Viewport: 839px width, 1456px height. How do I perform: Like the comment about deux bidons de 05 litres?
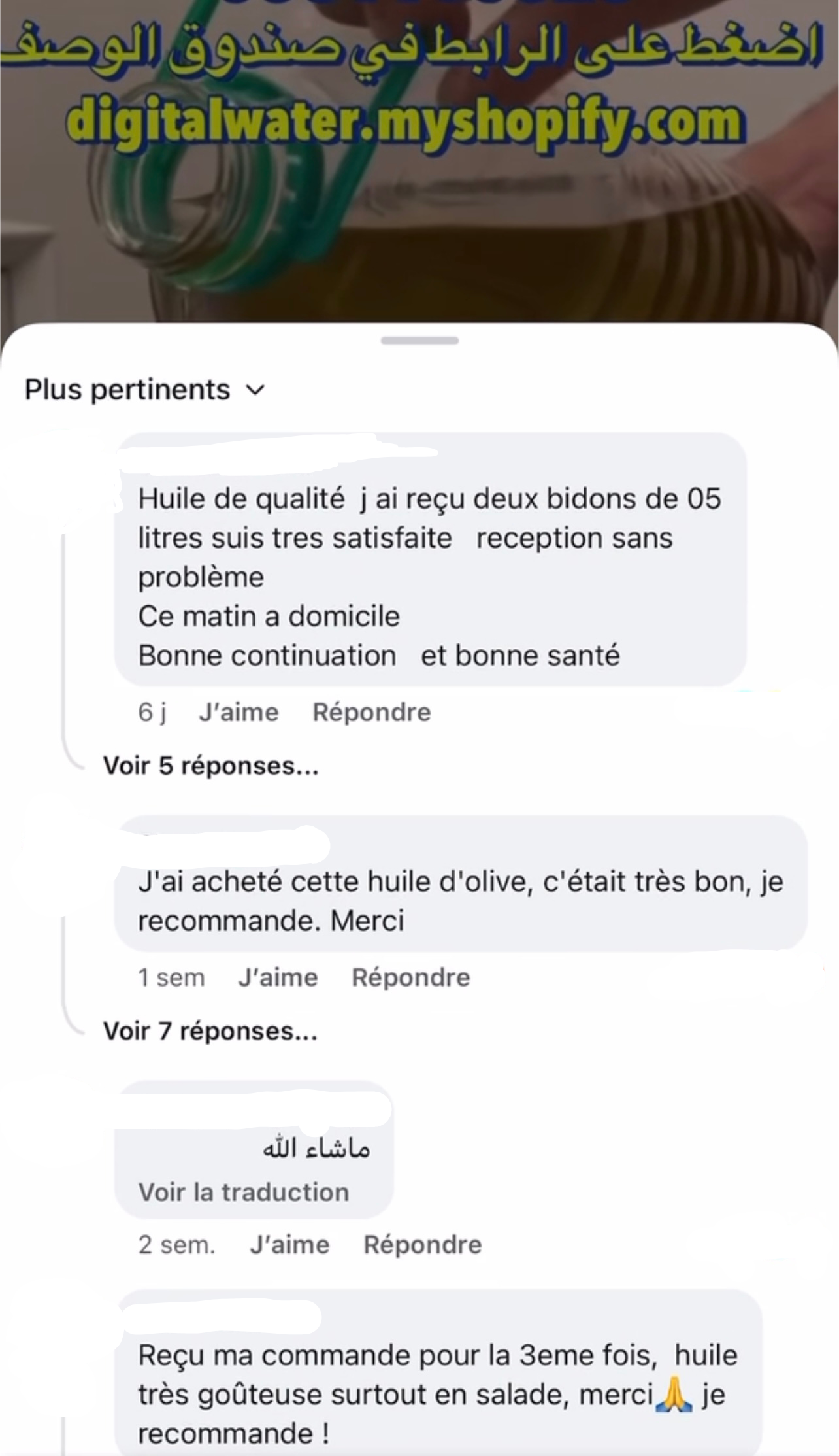(x=239, y=712)
